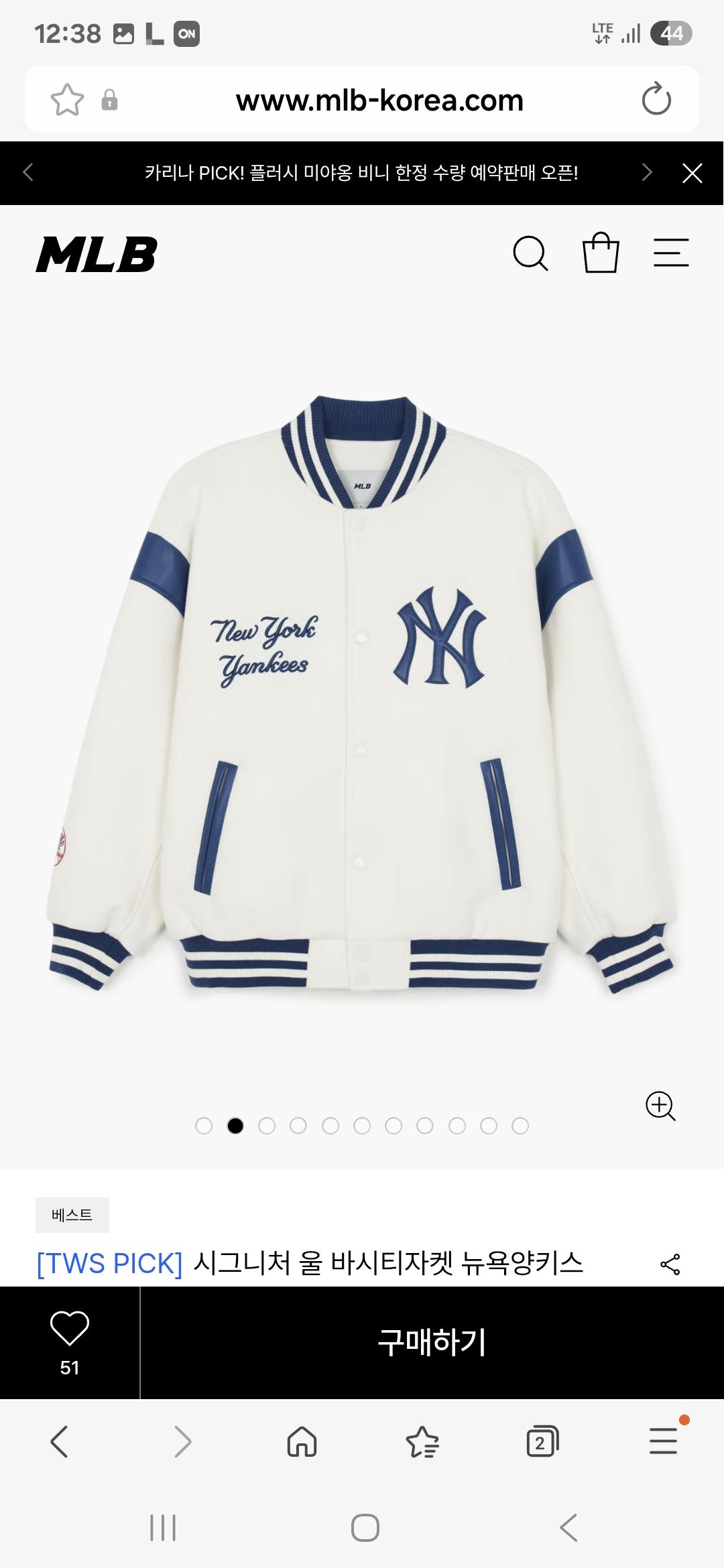View the two open browser tabs
This screenshot has height=1568, width=724.
tap(542, 1441)
